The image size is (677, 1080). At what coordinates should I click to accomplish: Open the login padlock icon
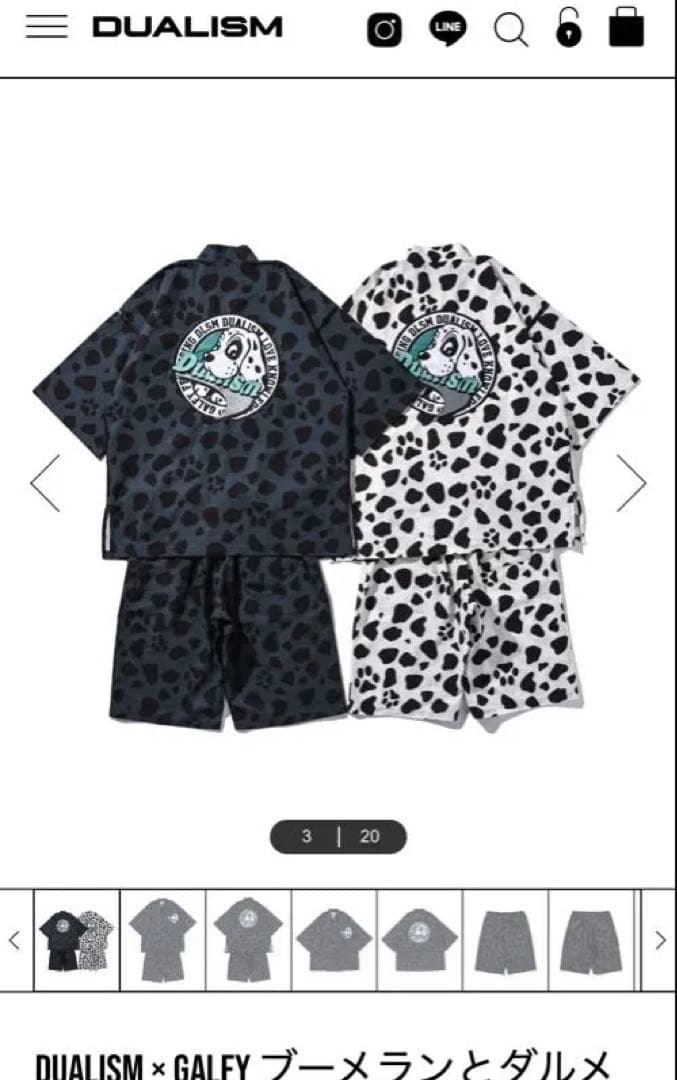tap(569, 29)
